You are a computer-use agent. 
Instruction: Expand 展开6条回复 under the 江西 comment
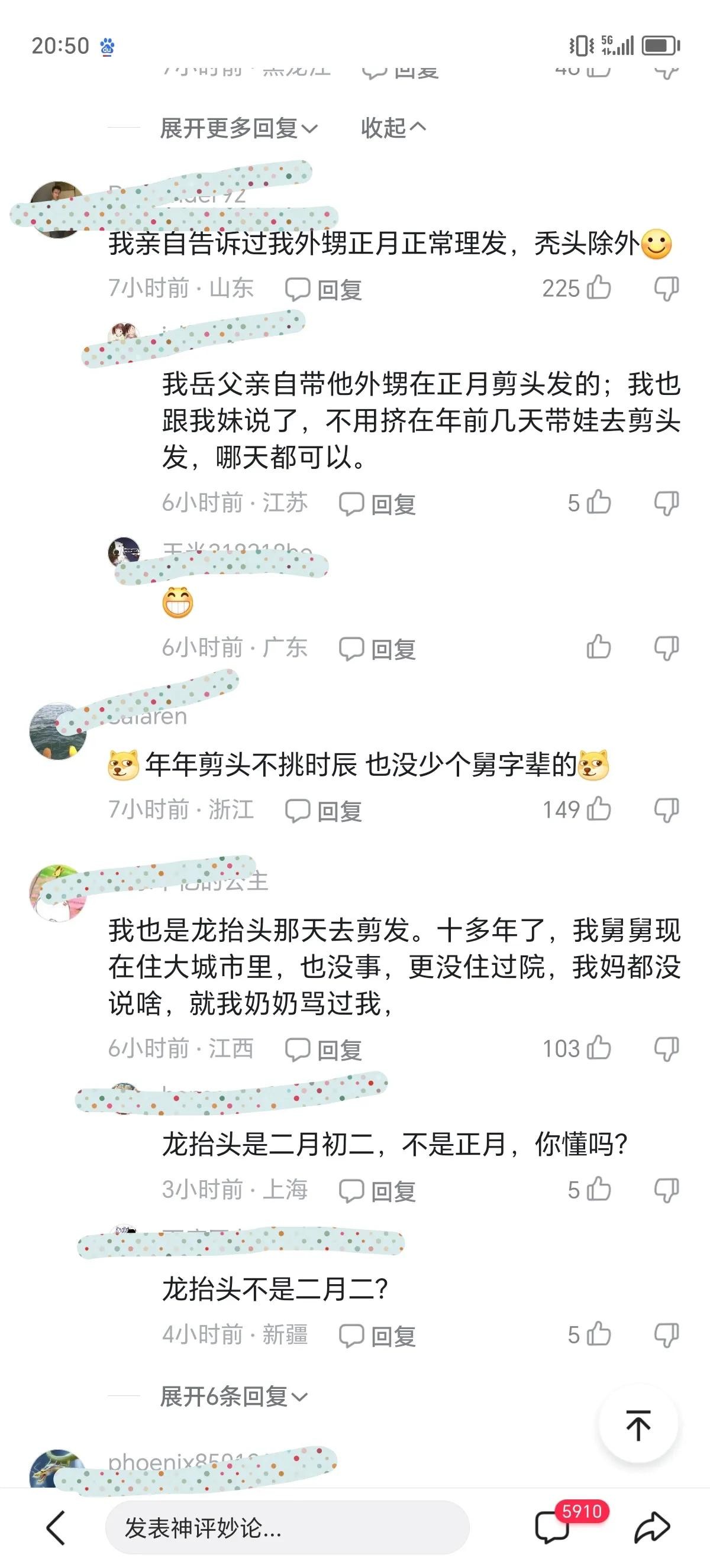(x=234, y=1397)
